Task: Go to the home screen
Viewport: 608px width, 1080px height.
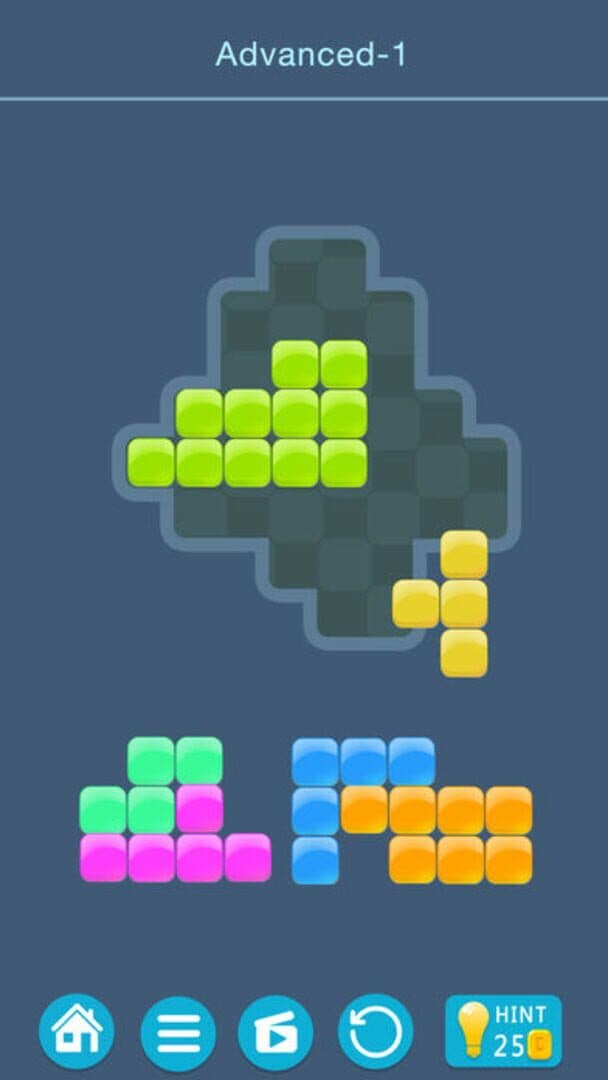Action: [77, 1031]
